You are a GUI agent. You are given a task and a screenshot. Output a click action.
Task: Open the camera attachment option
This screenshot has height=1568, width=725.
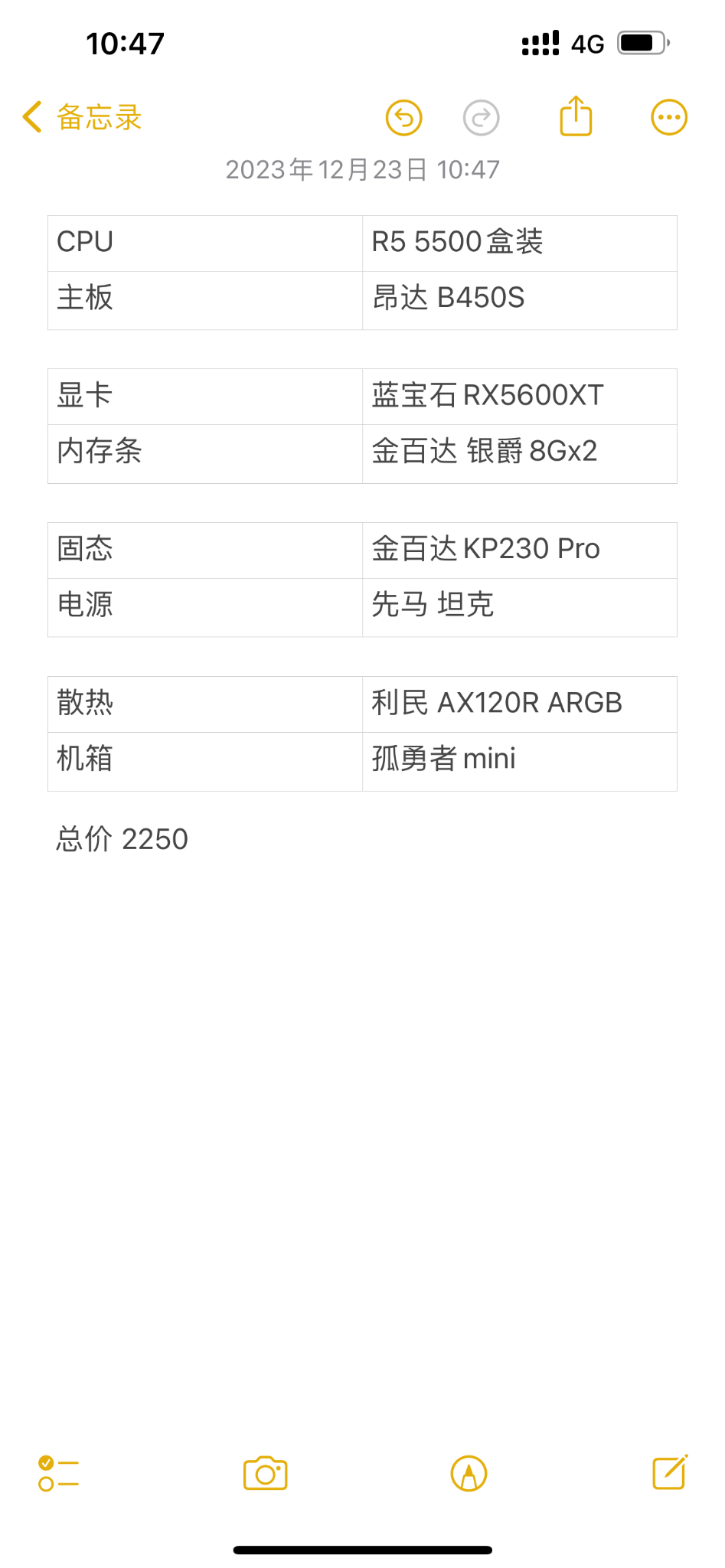265,1473
